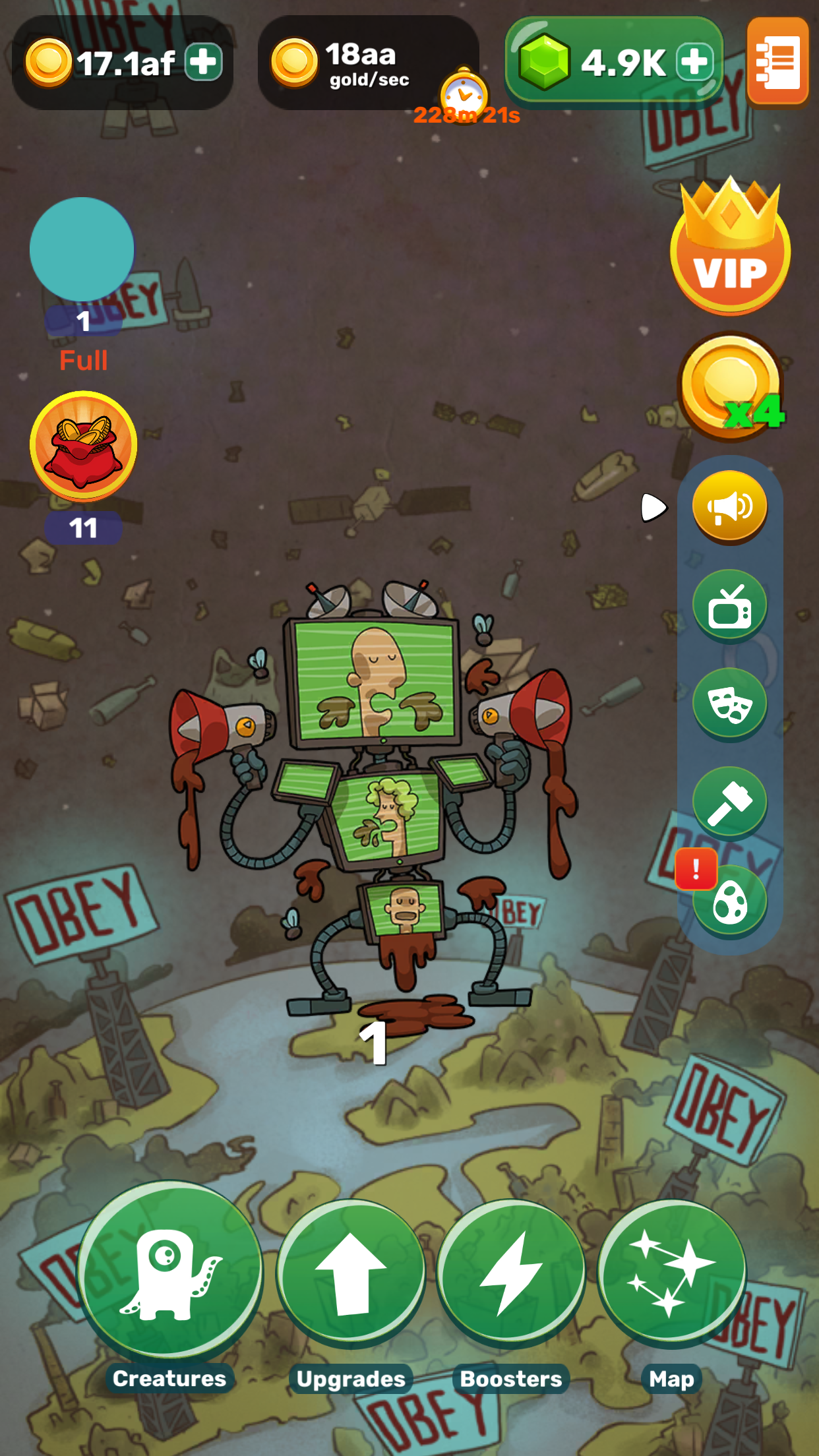
Task: Buy more green gems with plus button
Action: (x=695, y=63)
